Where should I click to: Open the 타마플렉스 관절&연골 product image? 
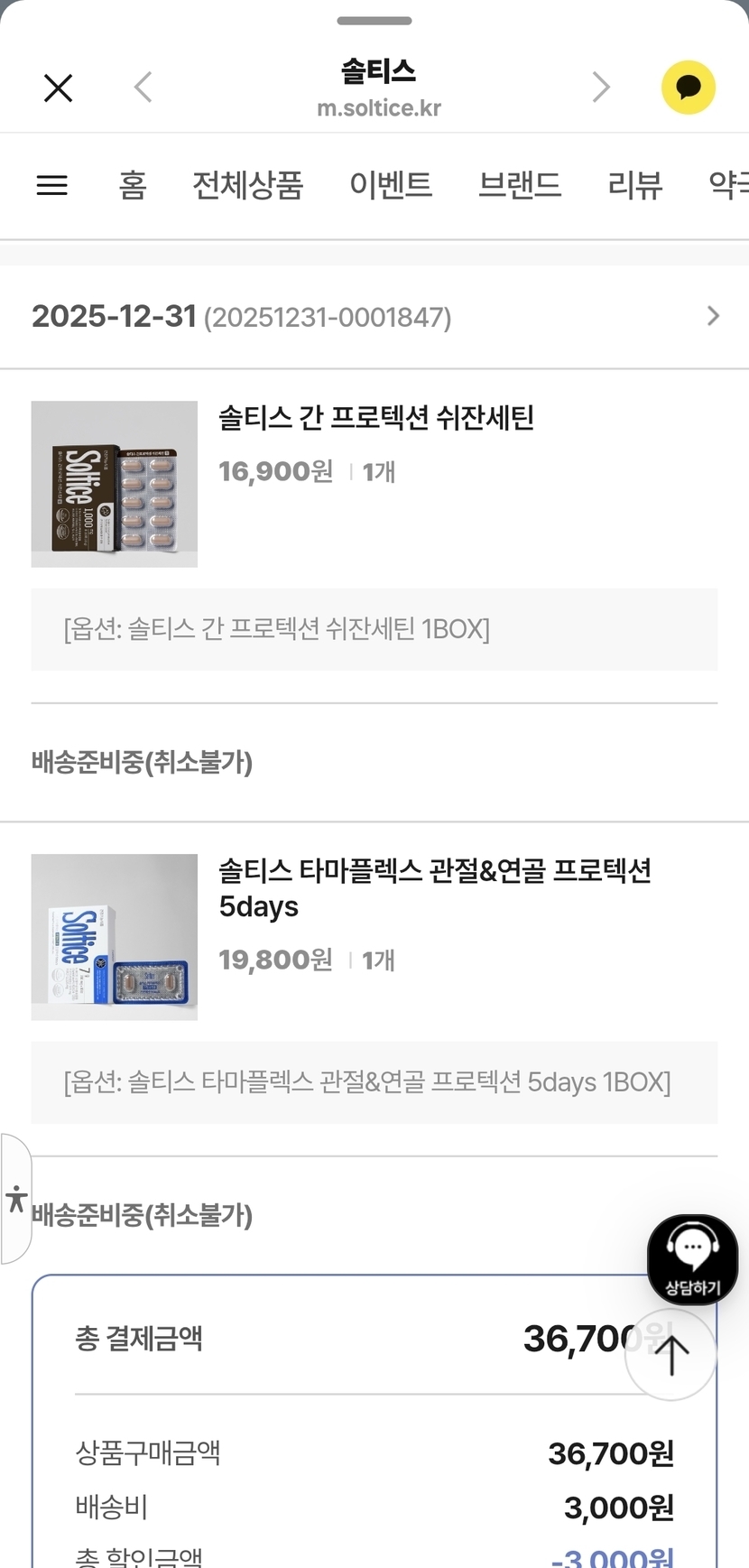pos(115,937)
